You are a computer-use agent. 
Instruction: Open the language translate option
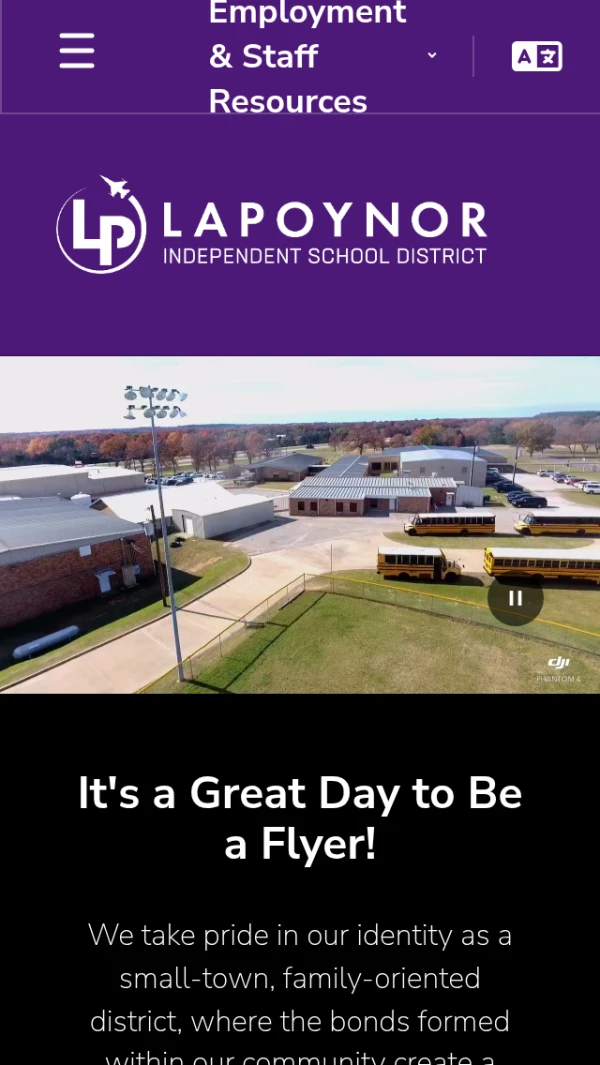(x=537, y=56)
